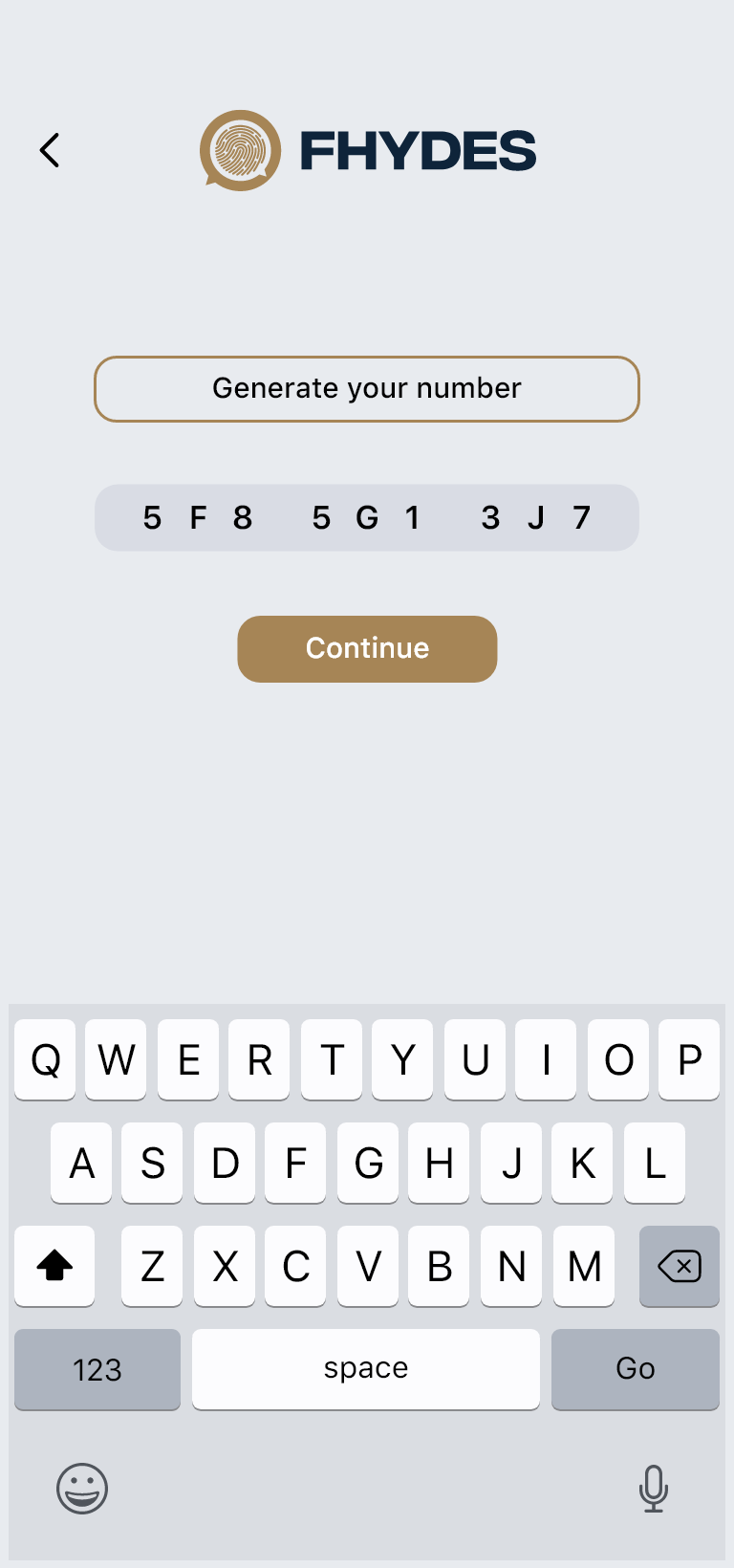734x1568 pixels.
Task: Open the emoji keyboard
Action: 82,1489
